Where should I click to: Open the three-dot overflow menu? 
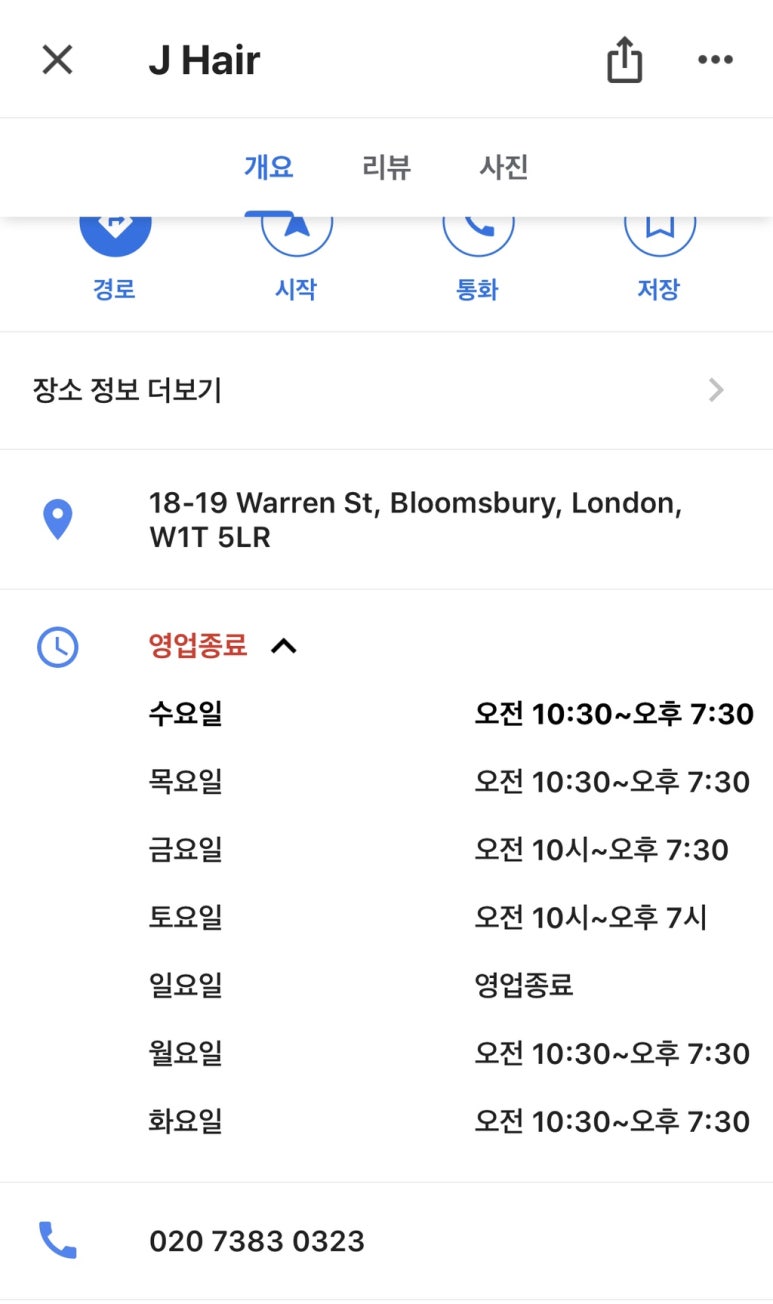[715, 60]
